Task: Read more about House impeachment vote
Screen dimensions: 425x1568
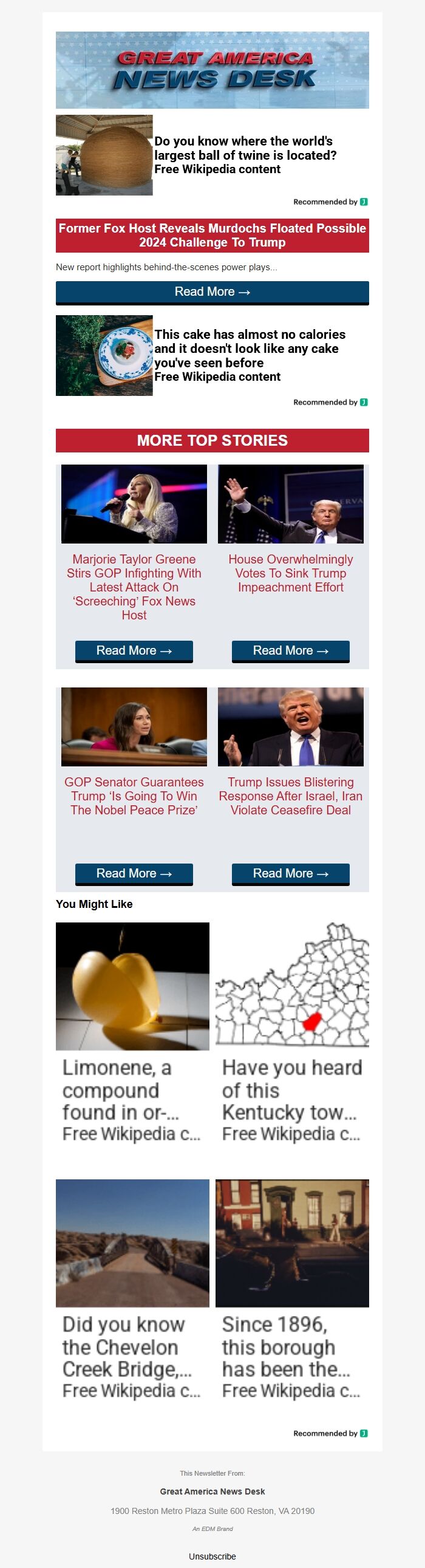Action: (x=290, y=650)
